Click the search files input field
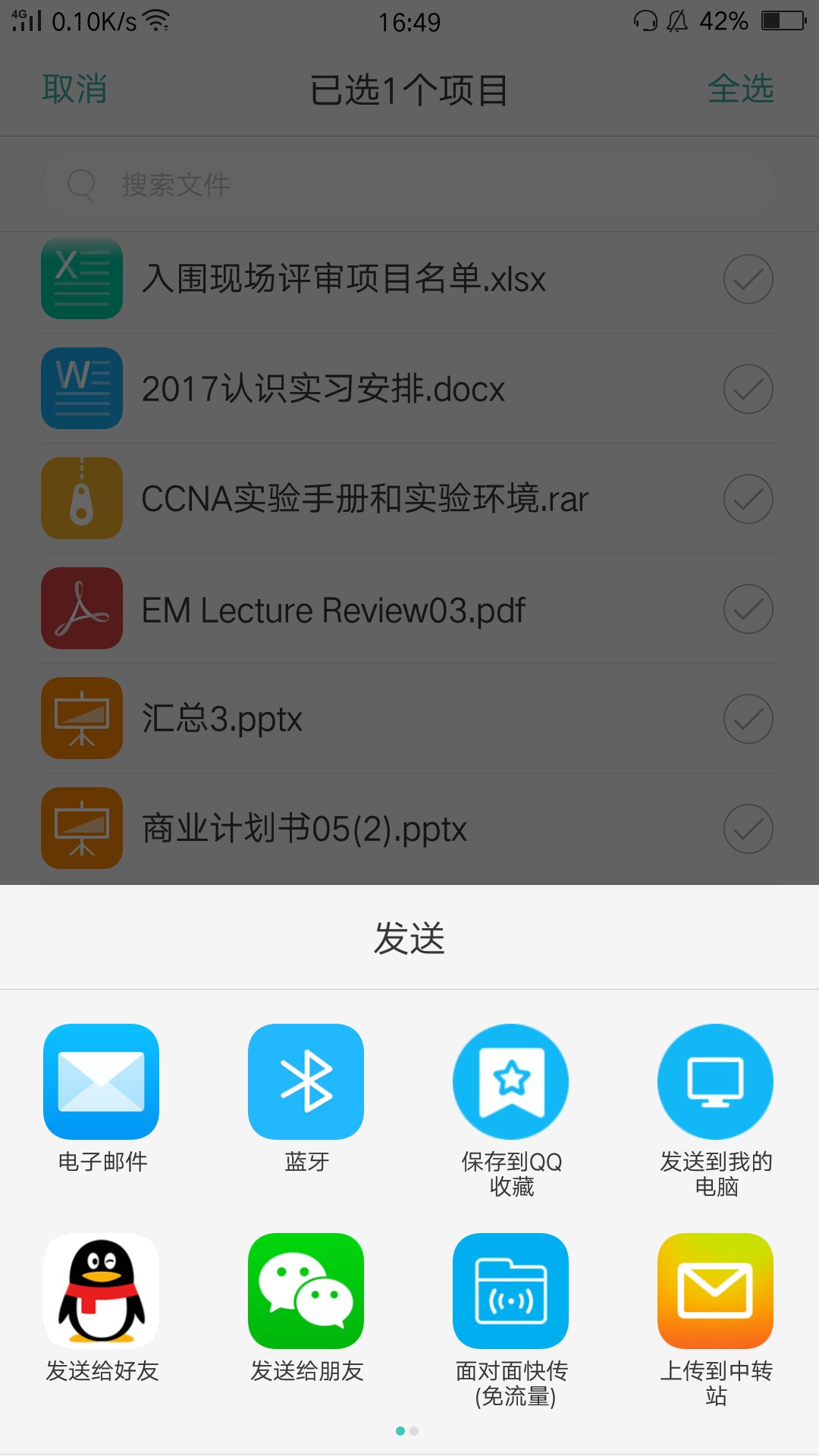The width and height of the screenshot is (819, 1456). [409, 183]
